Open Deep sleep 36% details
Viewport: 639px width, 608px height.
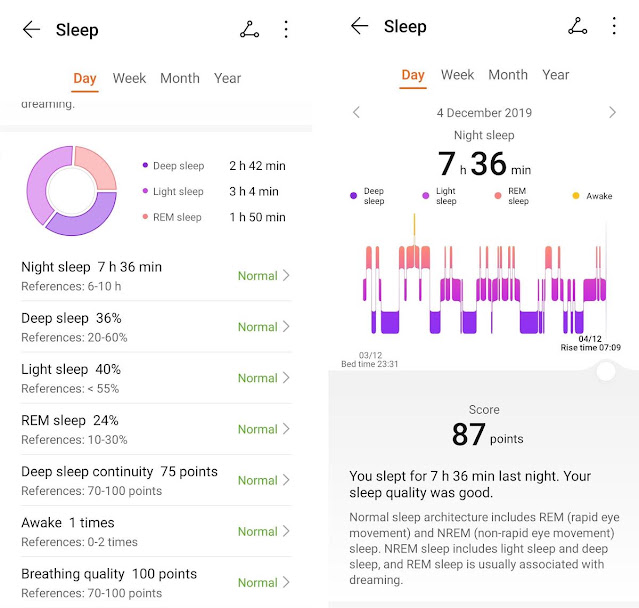click(x=156, y=327)
